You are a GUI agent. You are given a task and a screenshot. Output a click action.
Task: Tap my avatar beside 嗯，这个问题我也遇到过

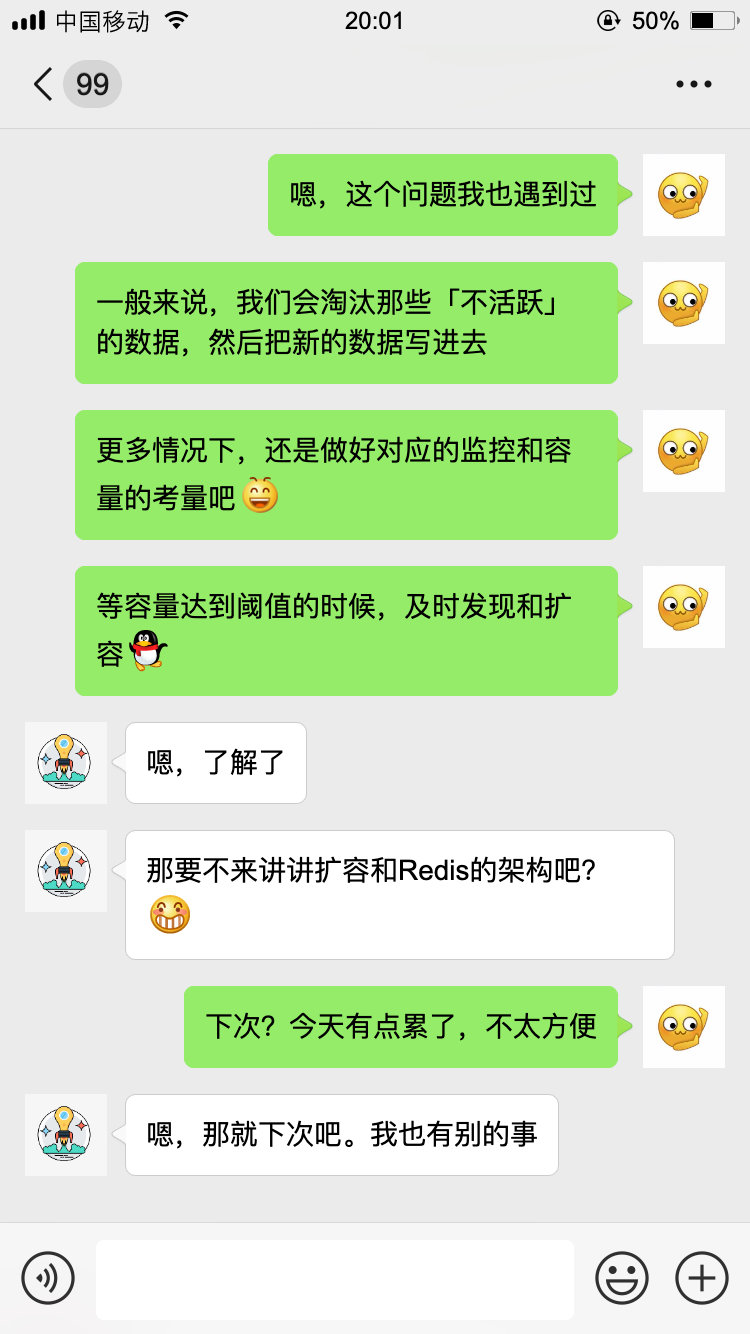683,195
